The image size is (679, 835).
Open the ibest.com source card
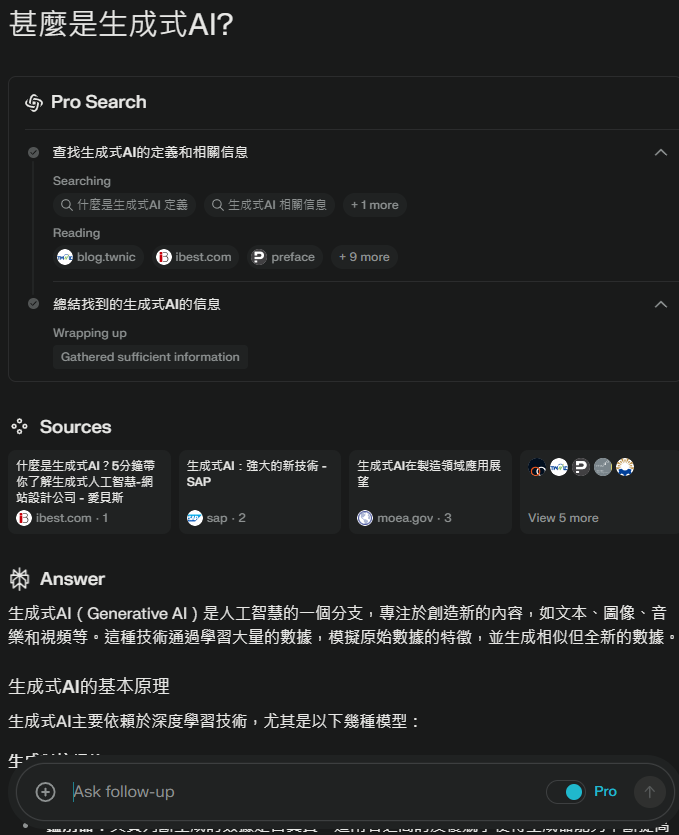(x=89, y=491)
